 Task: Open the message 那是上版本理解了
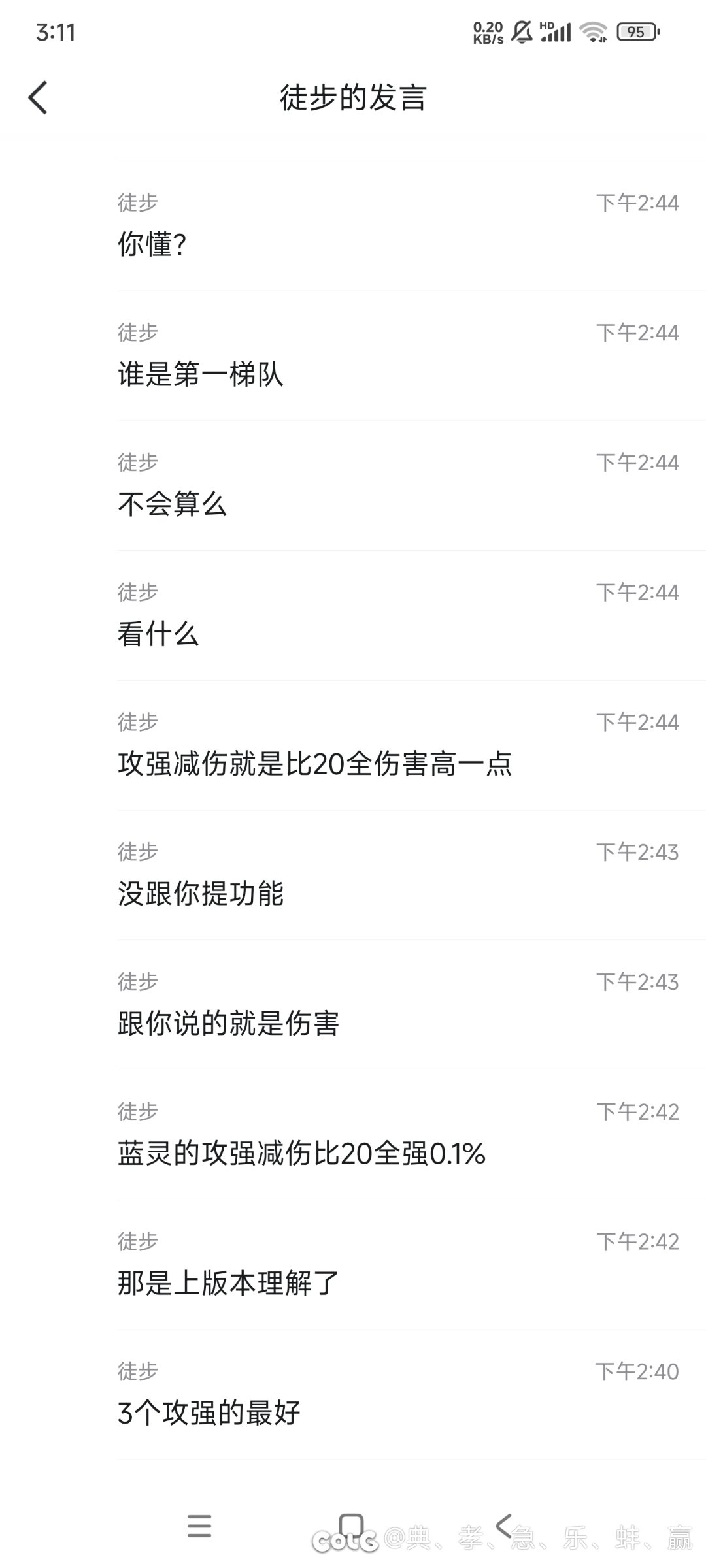point(228,1283)
